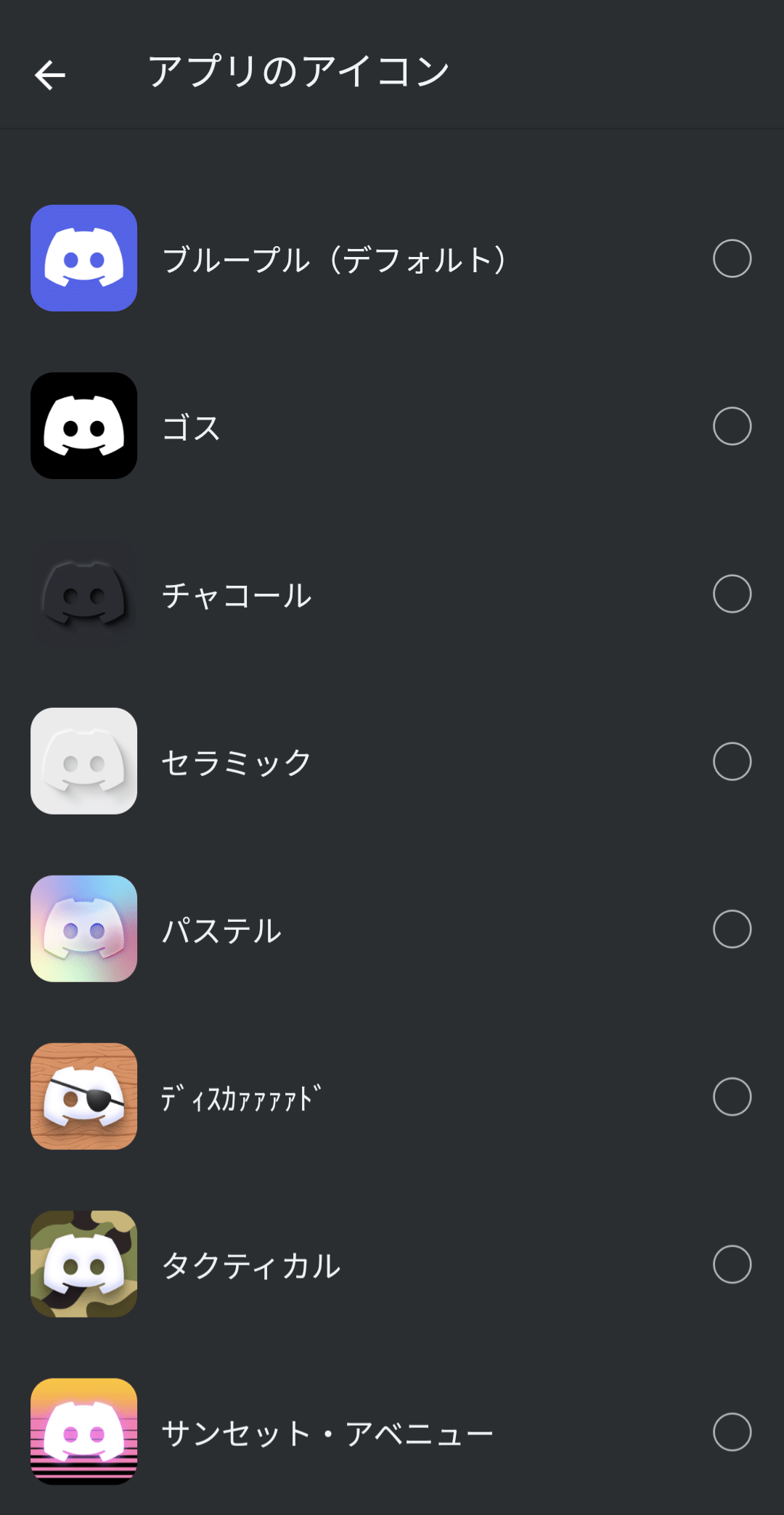The image size is (784, 1515).
Task: Select the セラミック radio button
Action: [x=732, y=761]
